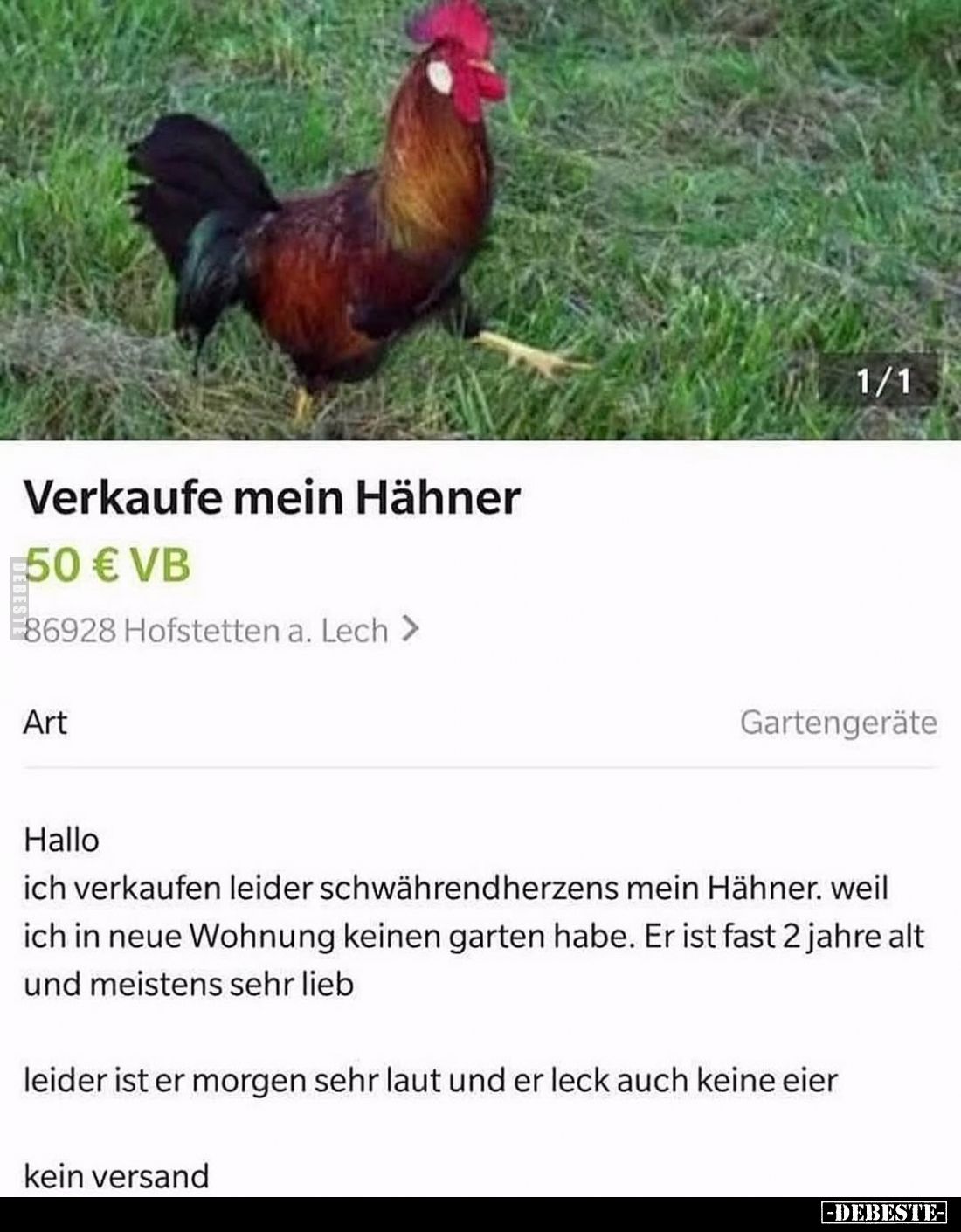961x1232 pixels.
Task: Open the rooster listing photo
Action: 480,218
